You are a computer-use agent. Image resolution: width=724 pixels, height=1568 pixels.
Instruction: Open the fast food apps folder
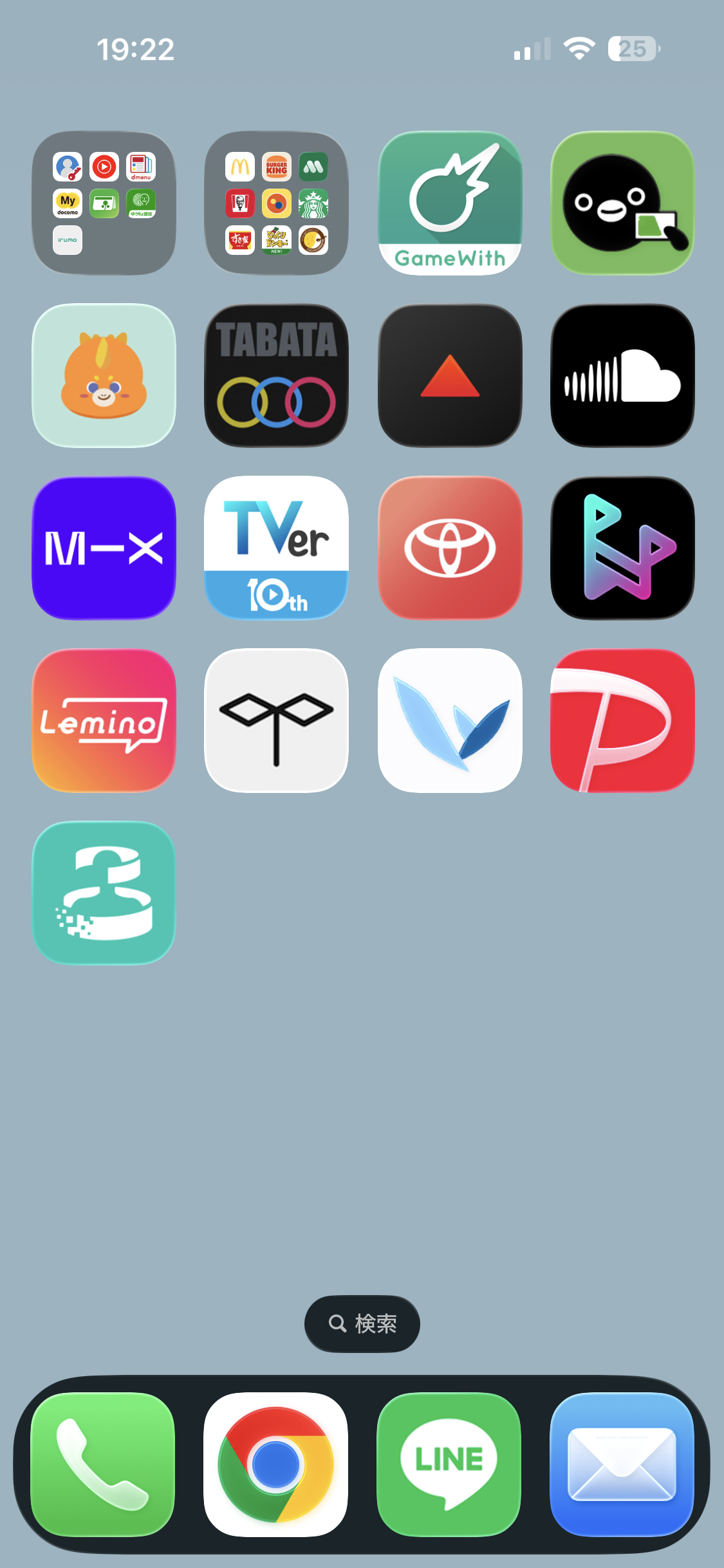click(276, 203)
